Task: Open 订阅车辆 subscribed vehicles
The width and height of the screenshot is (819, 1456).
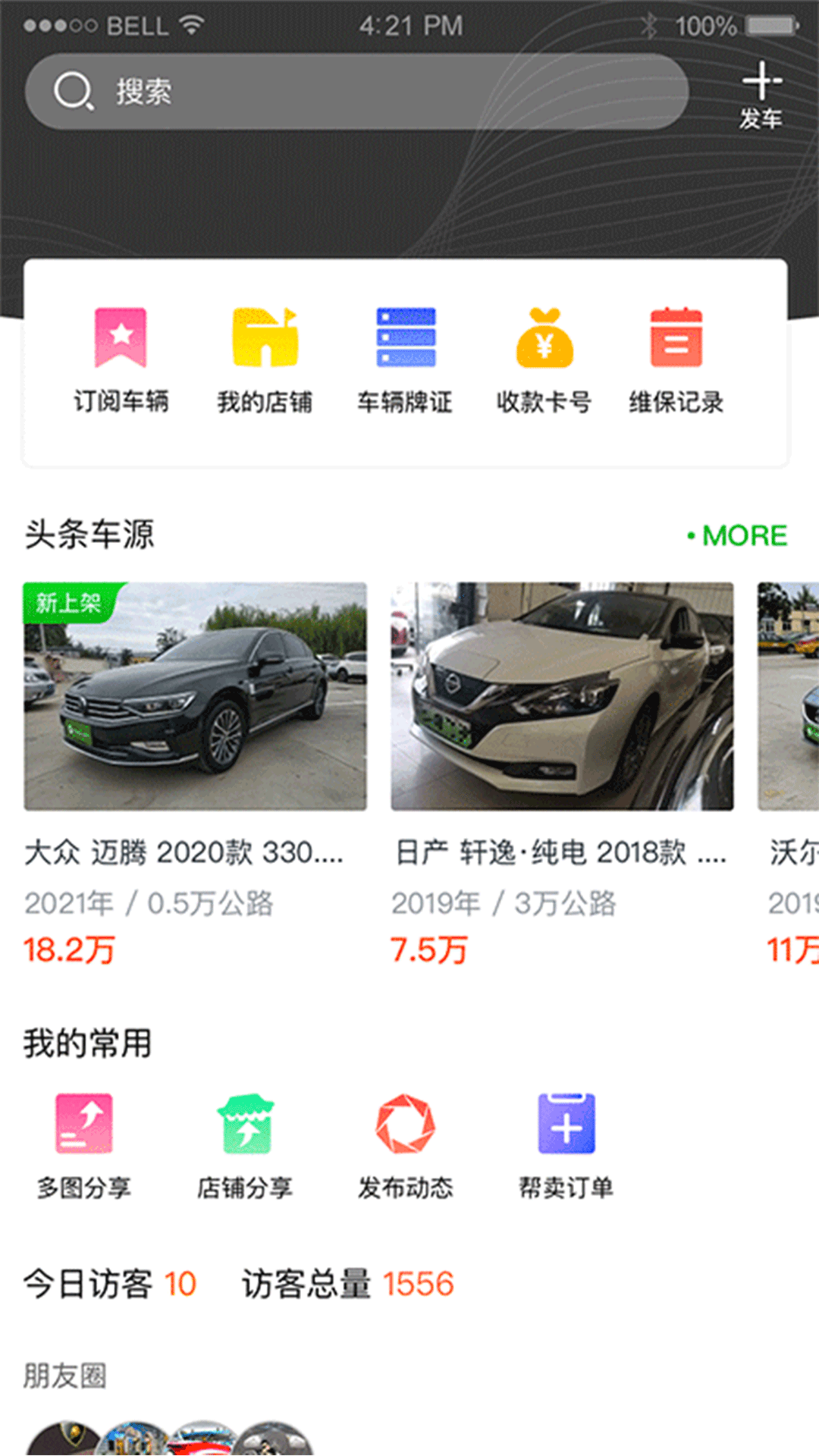Action: click(121, 360)
